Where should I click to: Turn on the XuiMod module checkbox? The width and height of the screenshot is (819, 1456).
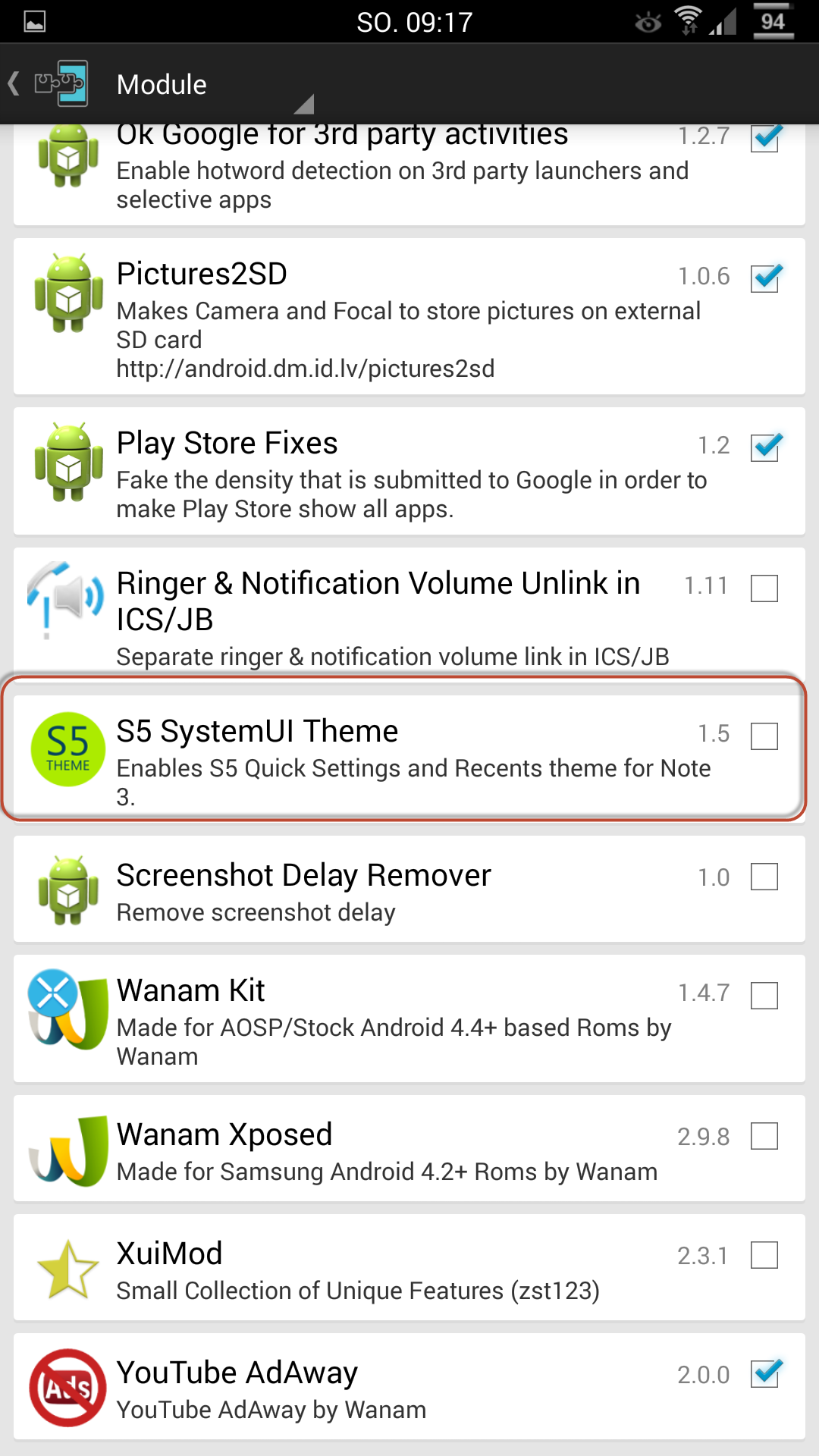pyautogui.click(x=764, y=1255)
